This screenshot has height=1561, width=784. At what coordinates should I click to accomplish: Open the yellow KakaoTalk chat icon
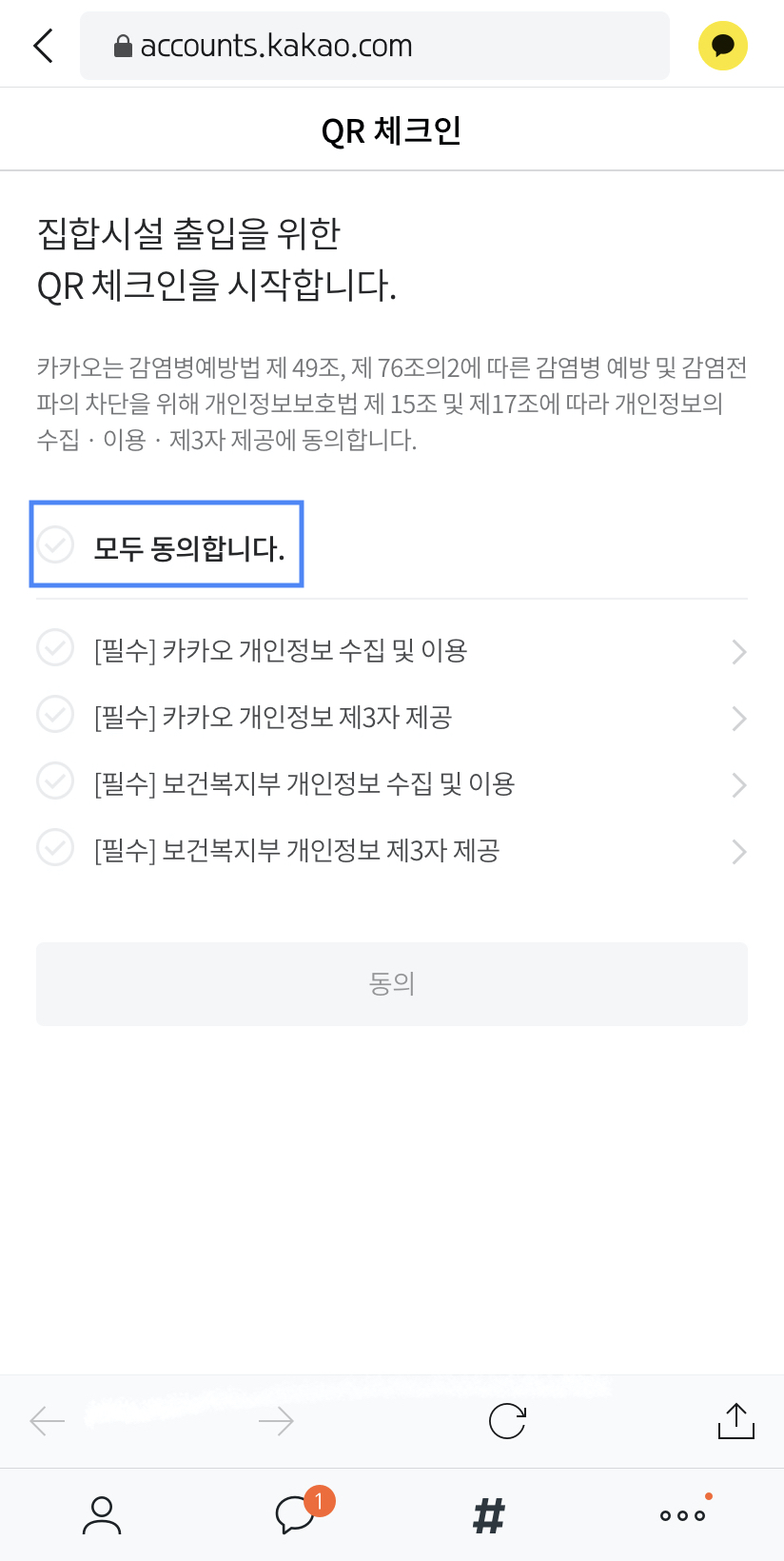pyautogui.click(x=722, y=46)
